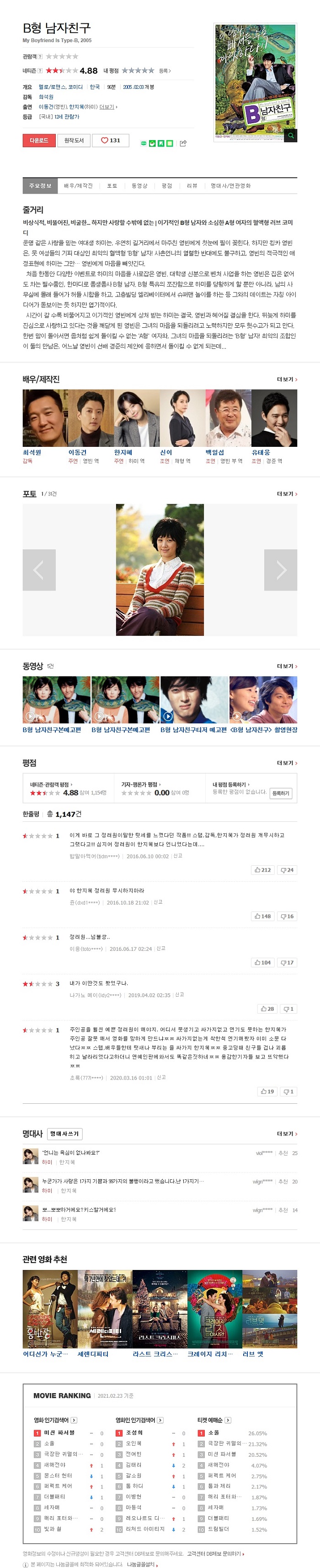Viewport: 320px width, 1568px height.
Task: Switch to the 배우/제작진 tab
Action: [78, 186]
